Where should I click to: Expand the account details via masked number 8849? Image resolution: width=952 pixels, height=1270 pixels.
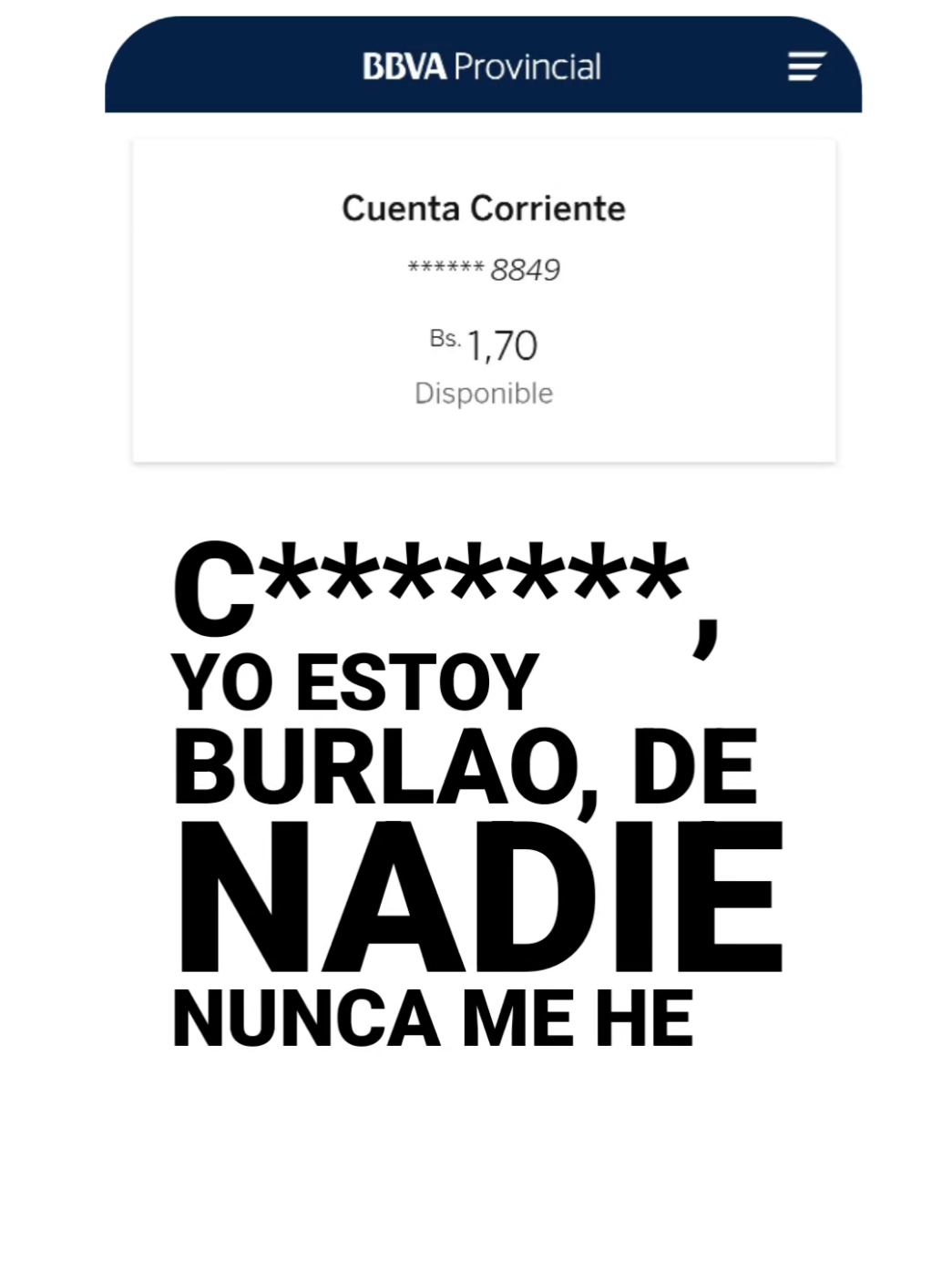tap(483, 268)
